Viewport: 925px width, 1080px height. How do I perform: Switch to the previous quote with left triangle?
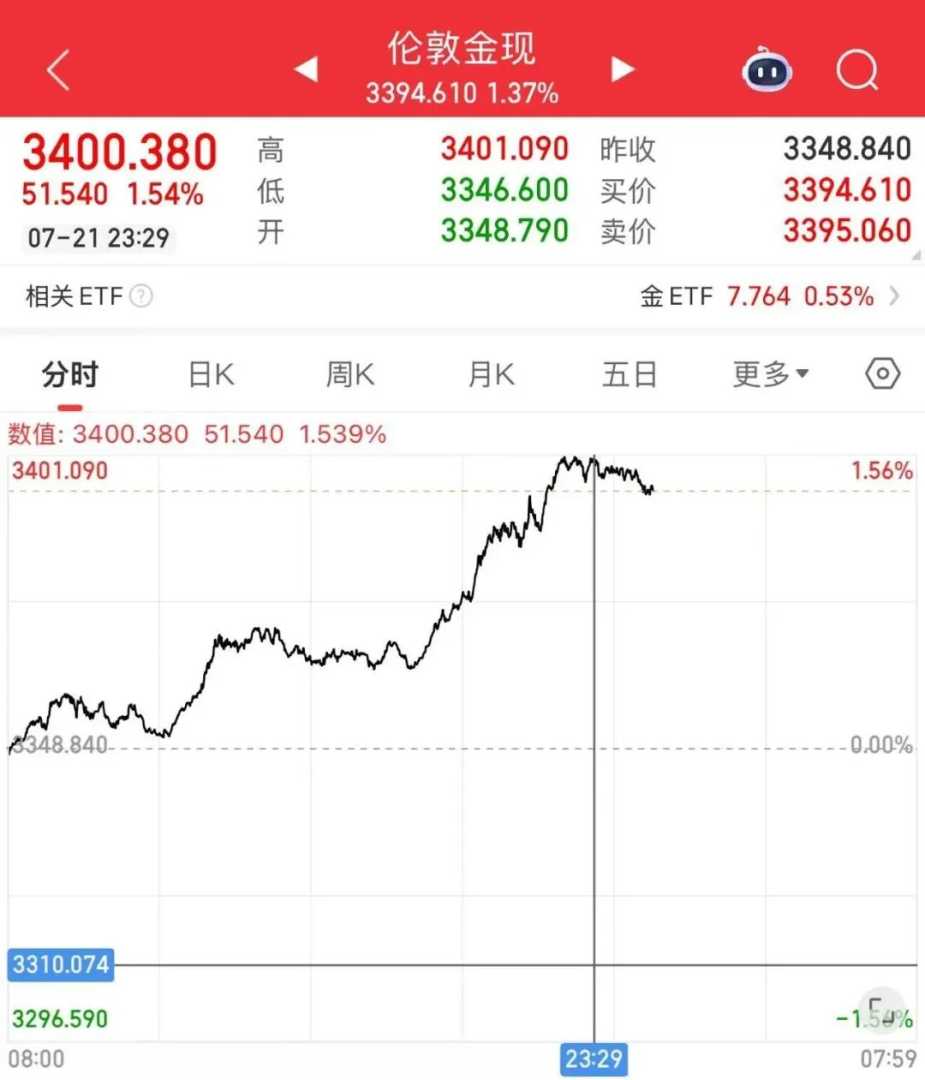[x=306, y=69]
